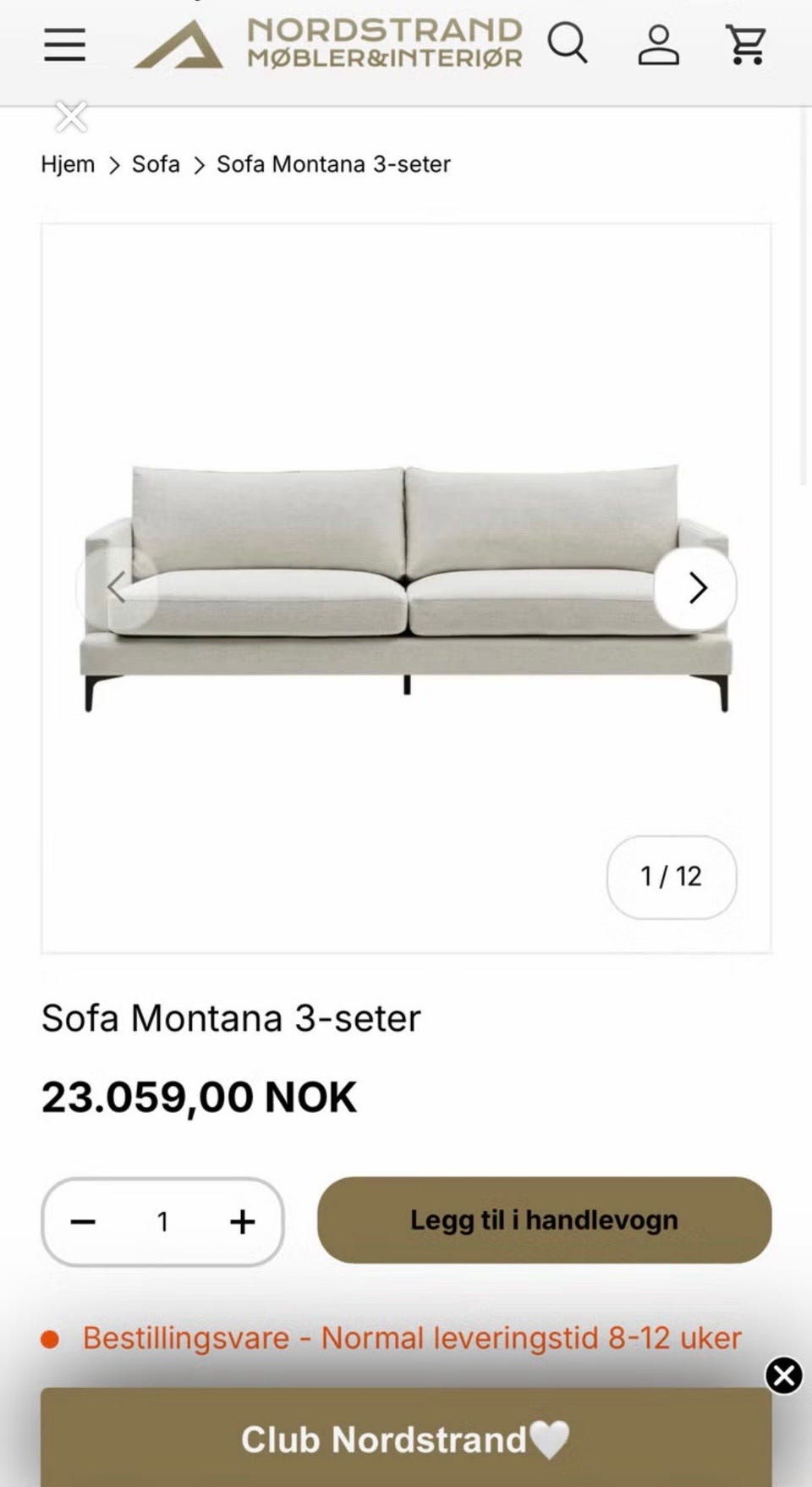Increase quantity with plus button
The height and width of the screenshot is (1487, 812).
[x=243, y=1221]
